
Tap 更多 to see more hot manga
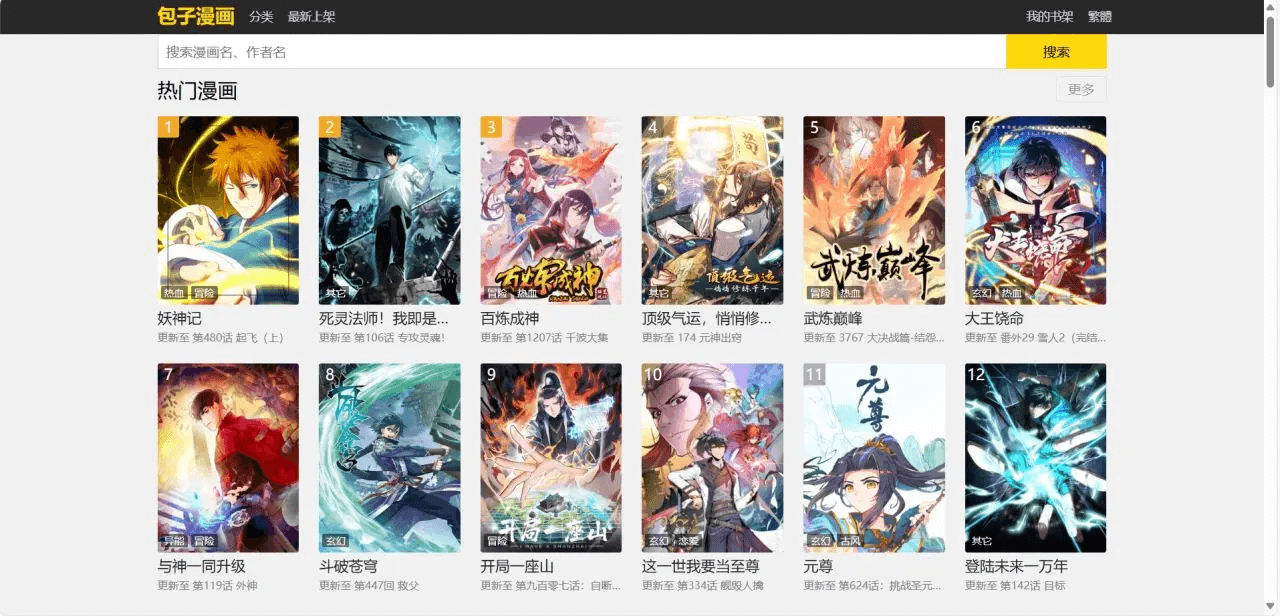(x=1081, y=89)
